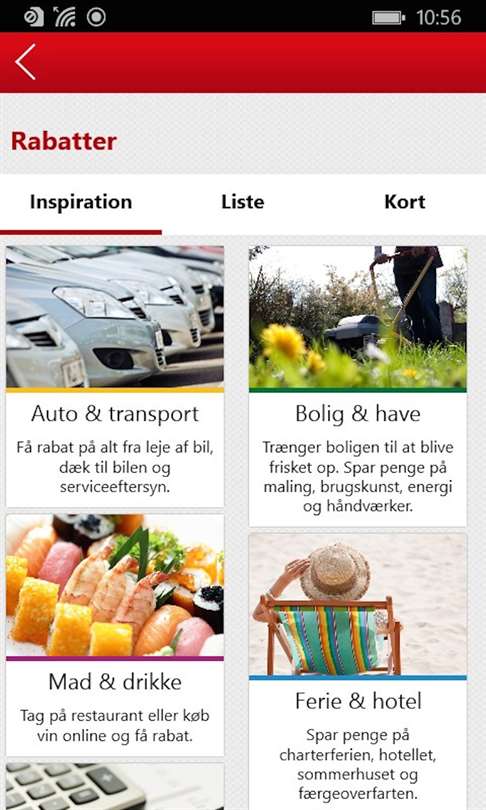The width and height of the screenshot is (486, 810).
Task: Open the Auto & transport card
Action: (x=115, y=377)
